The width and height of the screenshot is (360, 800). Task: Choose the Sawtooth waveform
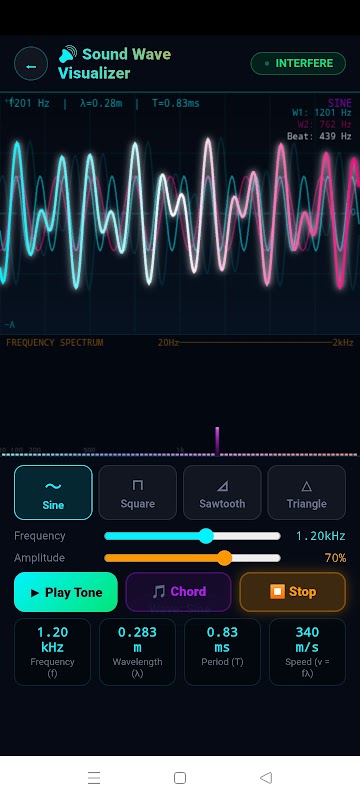[x=222, y=492]
